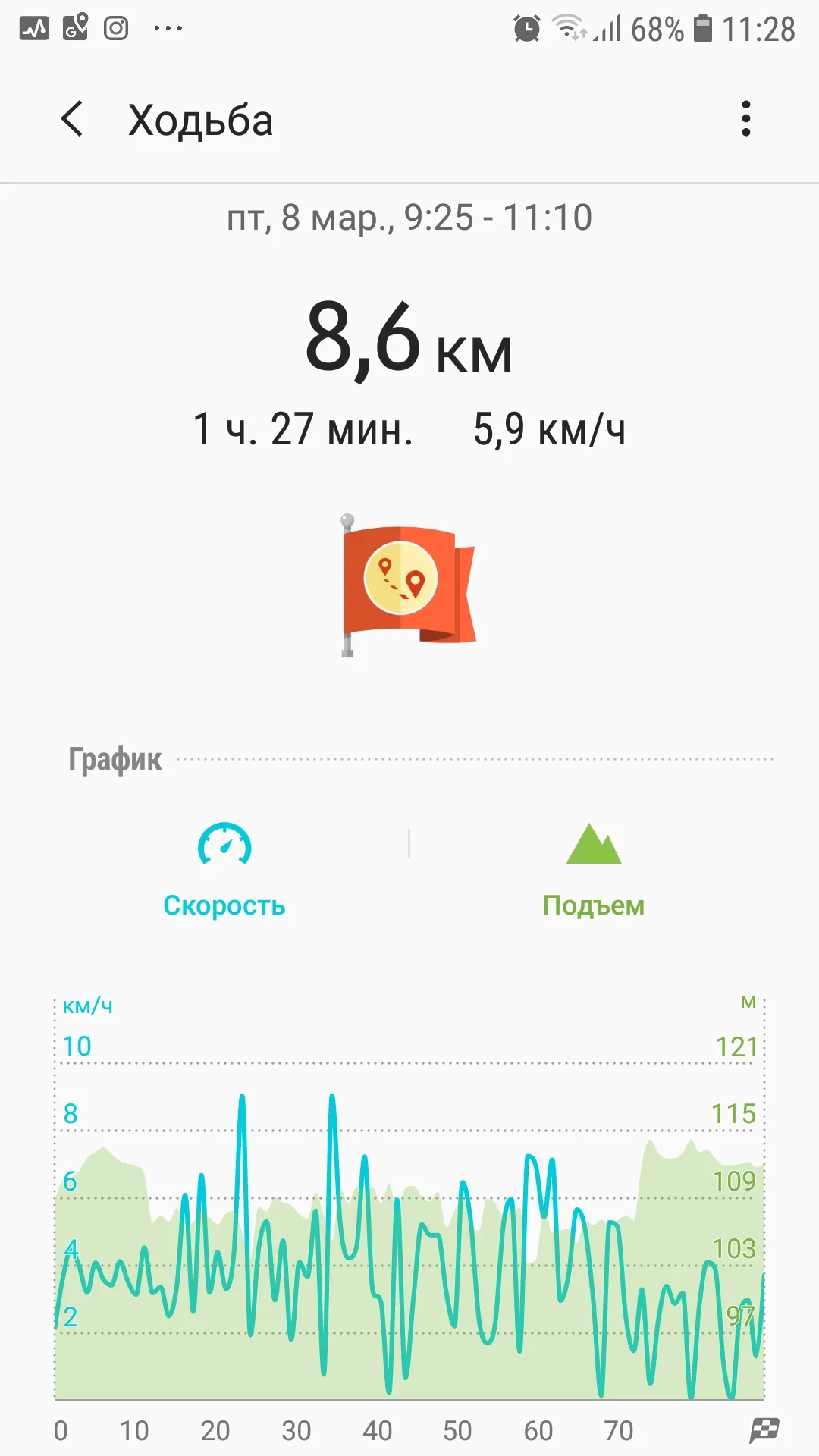Go back from the Ходьба screen
Screen dimensions: 819x1456
click(72, 119)
